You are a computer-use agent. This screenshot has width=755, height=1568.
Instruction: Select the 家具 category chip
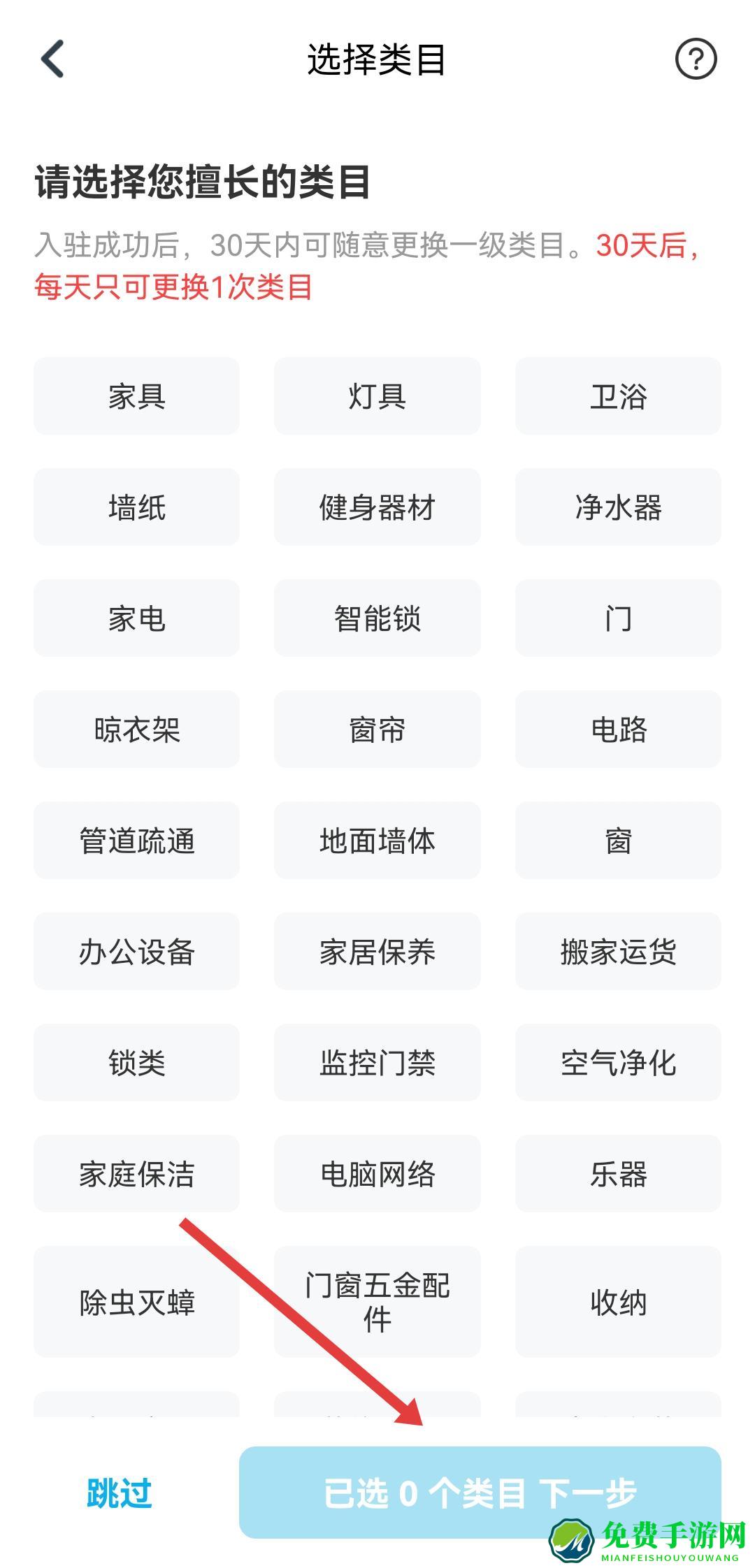tap(136, 396)
